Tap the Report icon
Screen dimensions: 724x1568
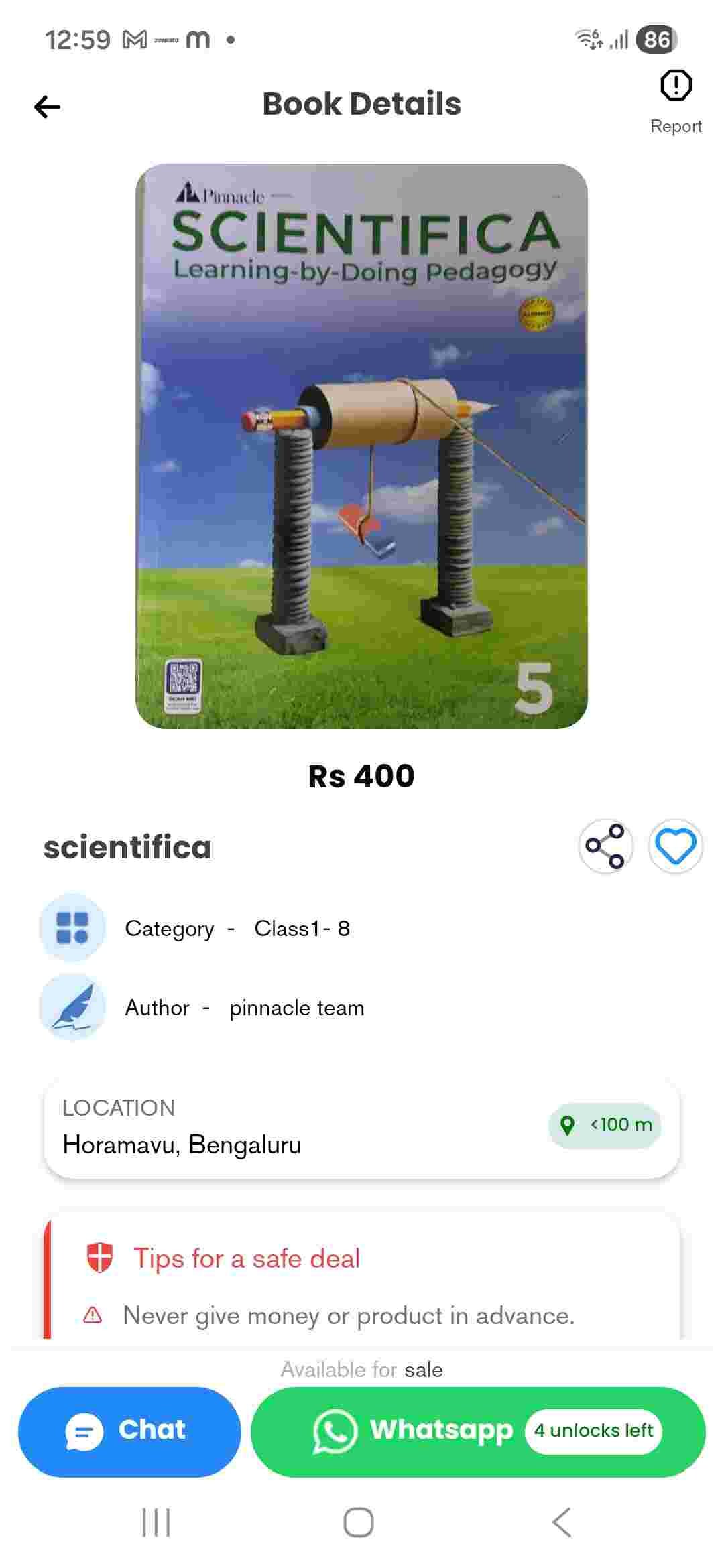[674, 87]
